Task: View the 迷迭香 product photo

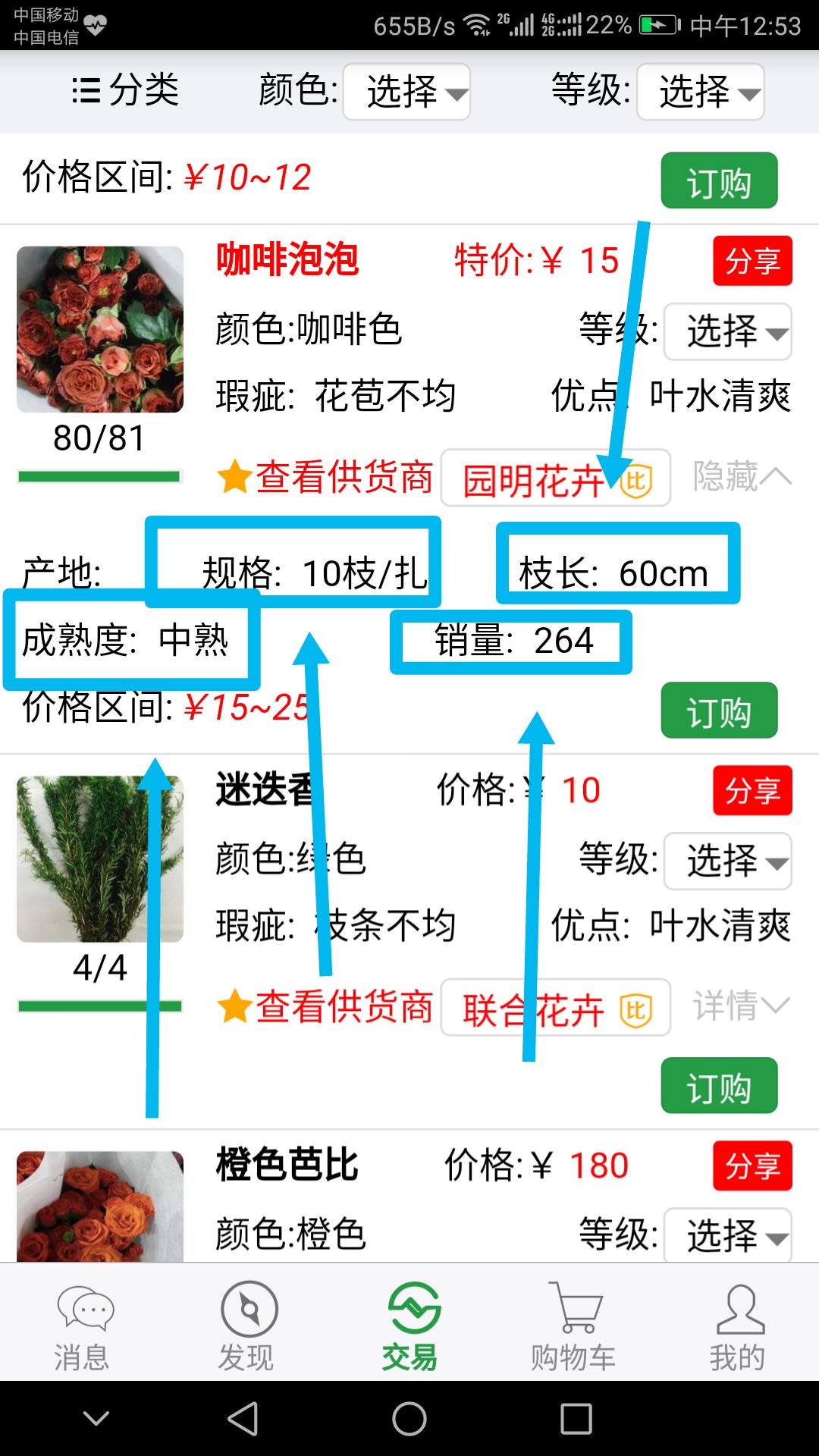Action: [x=100, y=858]
